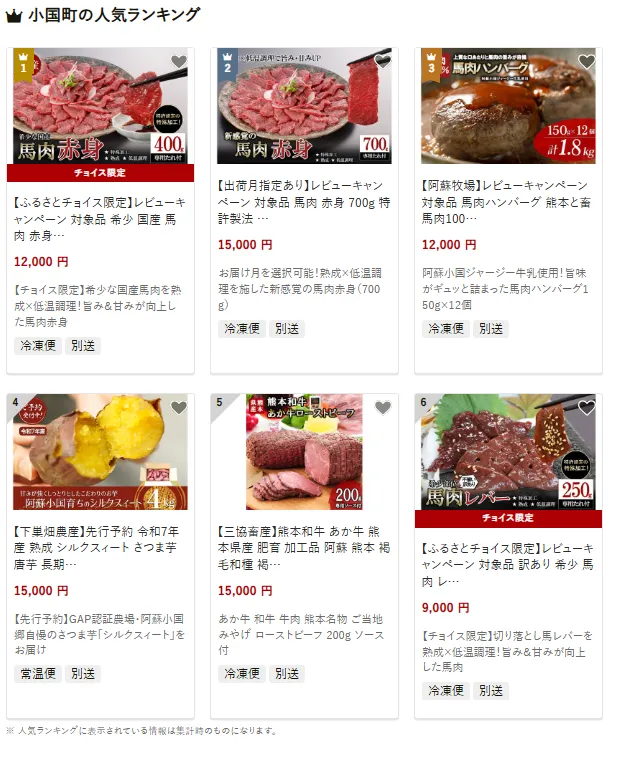Favorite the rank 3 馬肉ハンバーグ item
The height and width of the screenshot is (760, 636).
tap(586, 62)
